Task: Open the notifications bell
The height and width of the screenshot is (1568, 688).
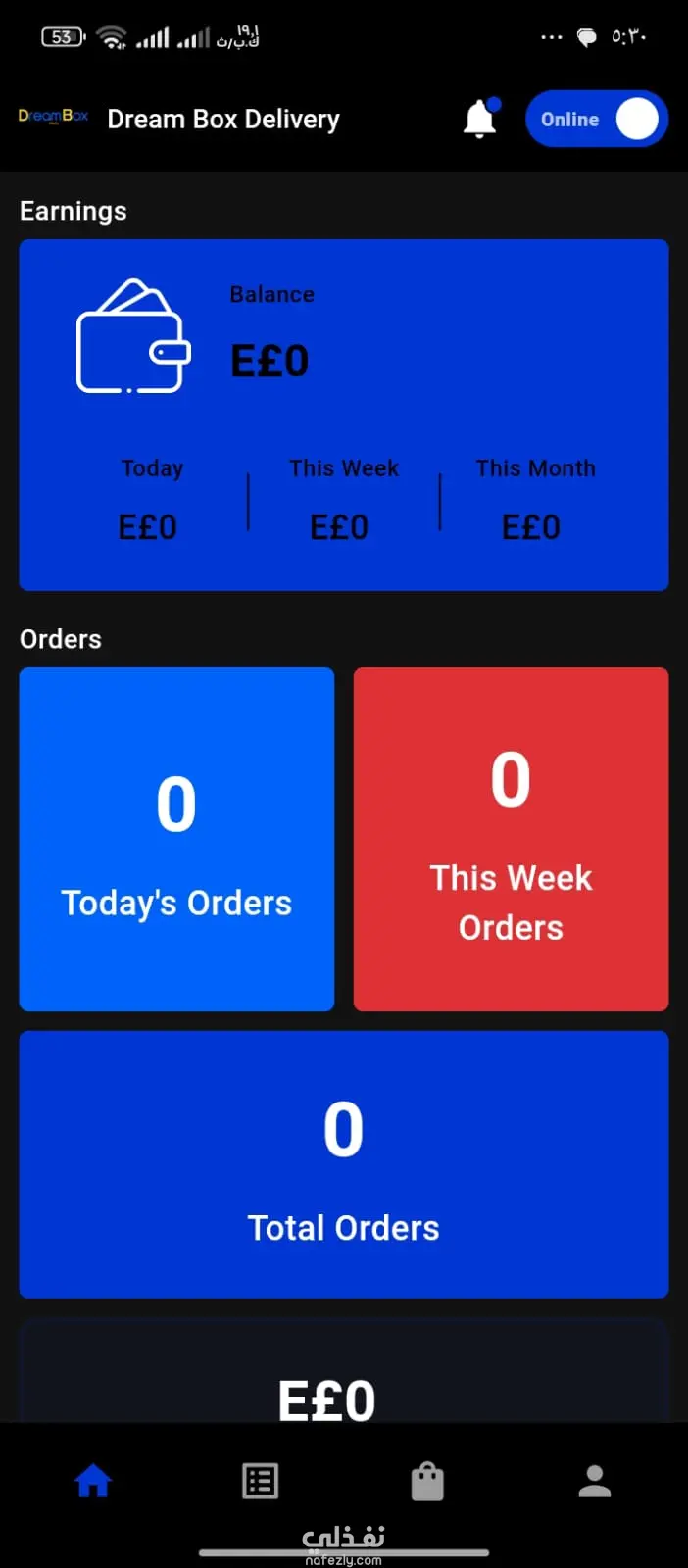Action: click(x=479, y=120)
